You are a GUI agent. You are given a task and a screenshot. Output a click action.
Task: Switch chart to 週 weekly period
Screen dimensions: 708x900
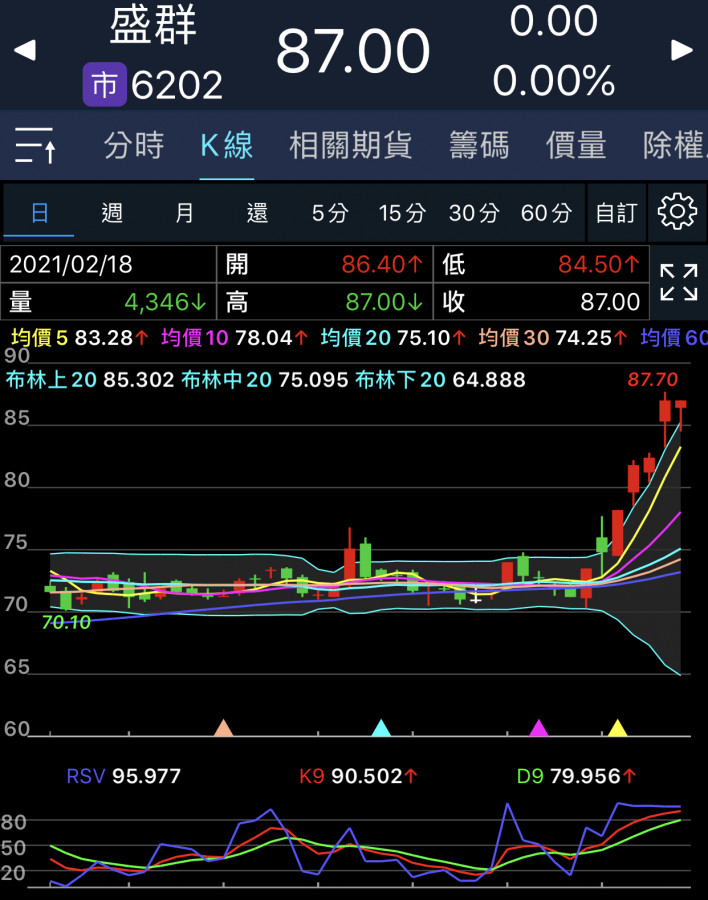tap(112, 212)
